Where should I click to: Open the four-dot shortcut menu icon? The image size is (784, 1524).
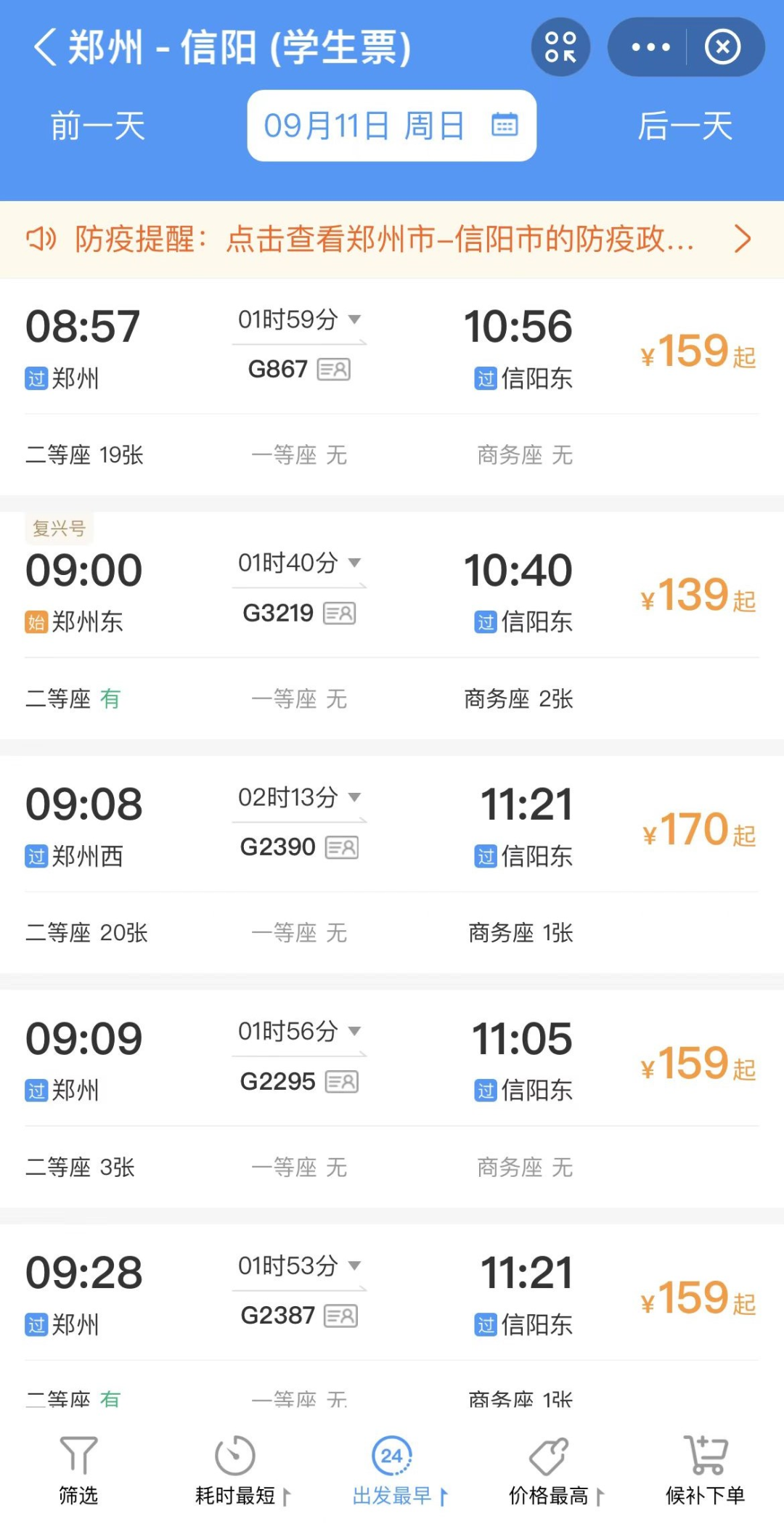click(x=560, y=48)
